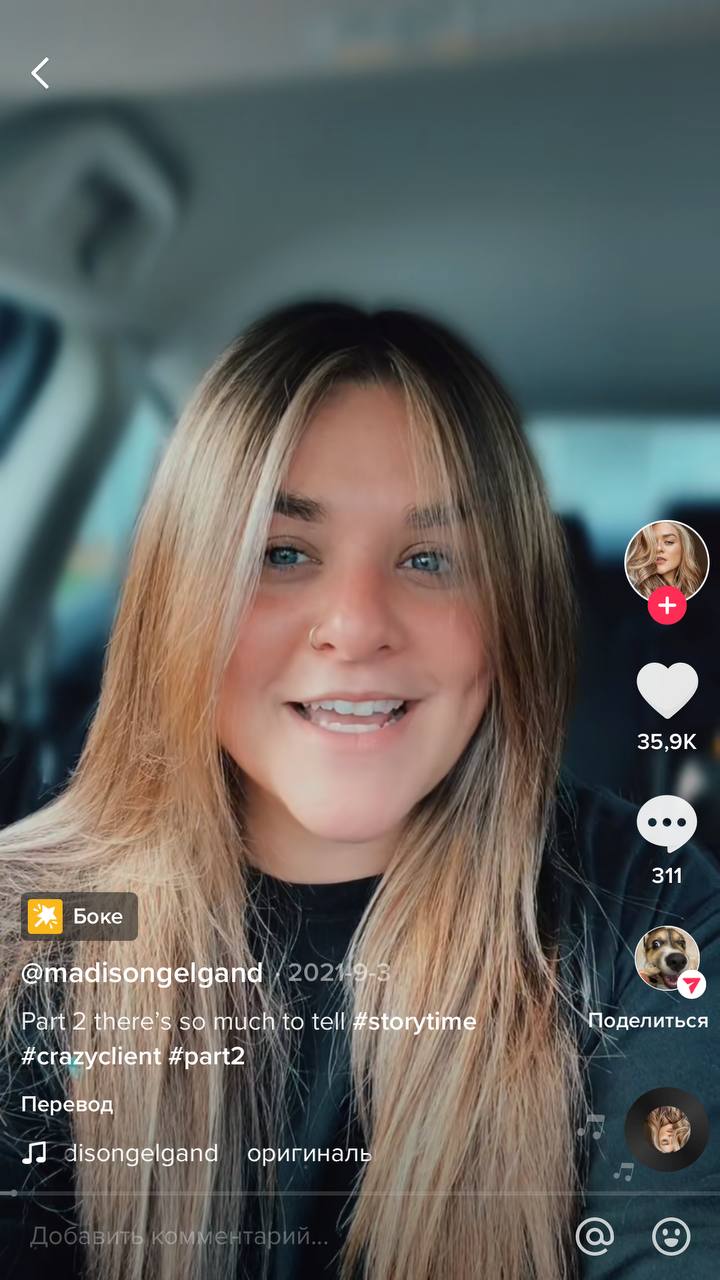Open the spinning sound disc
Screen dimensions: 720x1280
coord(666,1129)
